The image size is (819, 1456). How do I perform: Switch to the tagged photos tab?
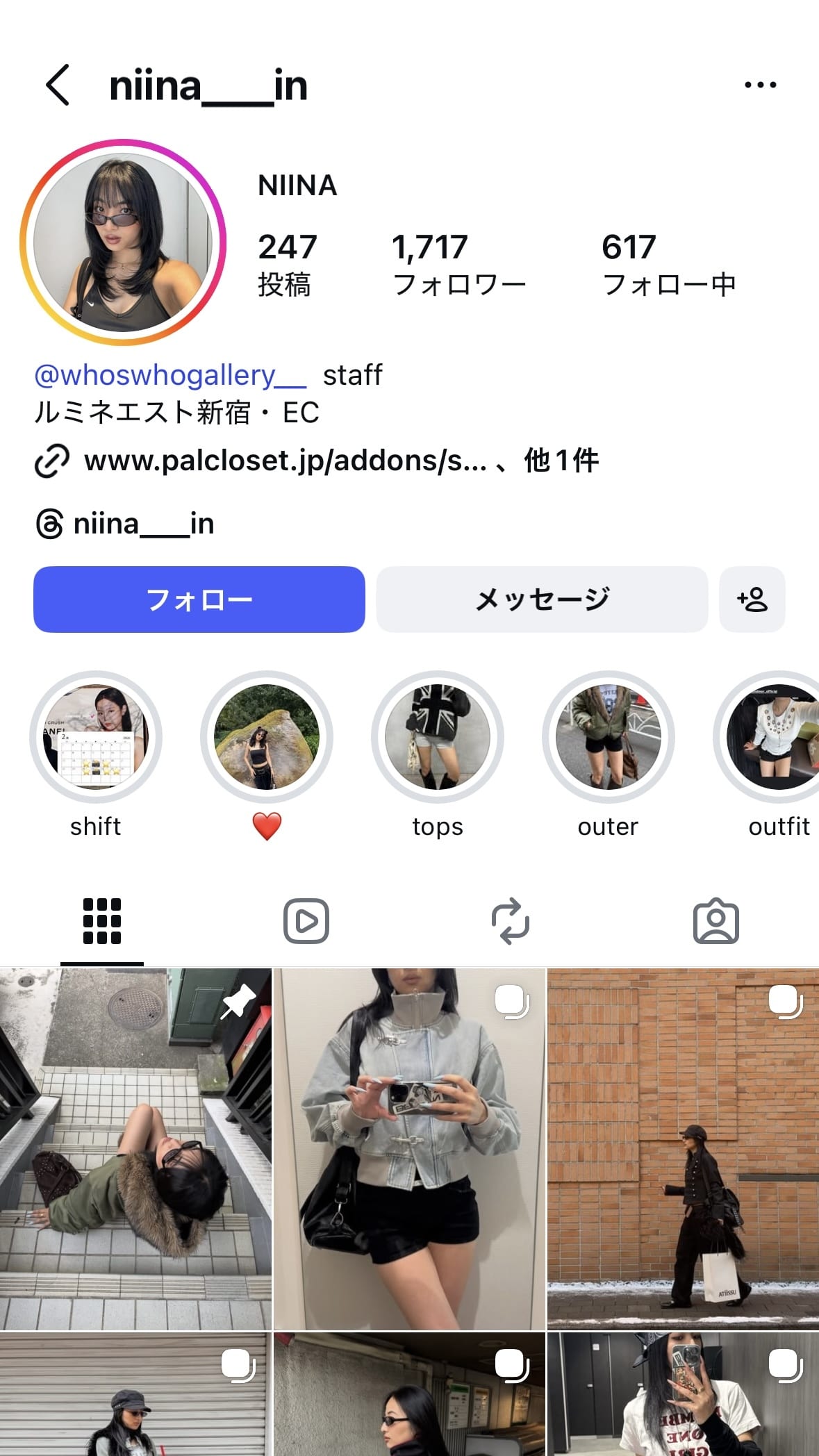[x=716, y=921]
